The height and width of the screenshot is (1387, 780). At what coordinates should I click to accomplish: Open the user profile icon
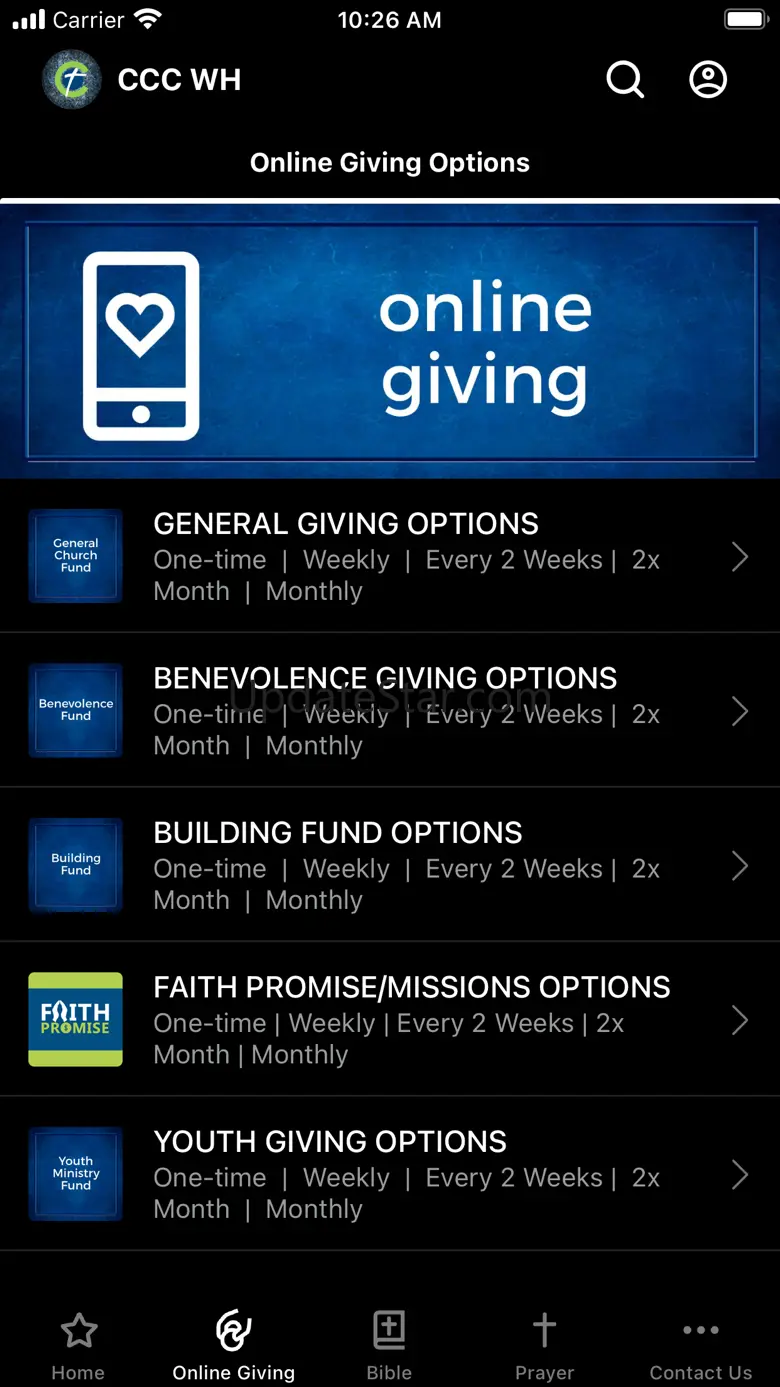708,80
